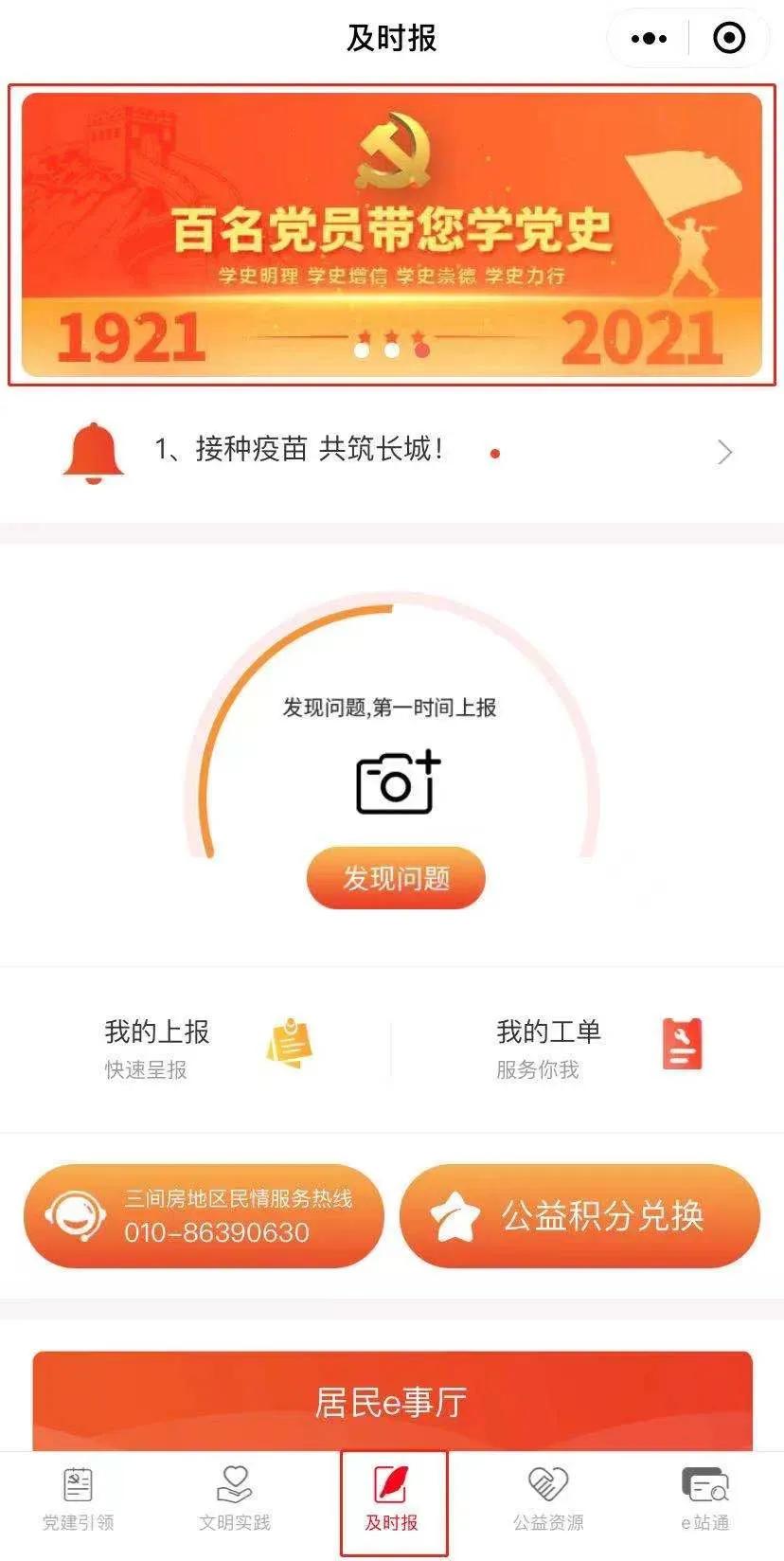Open the camera capture icon for reporting issues

(395, 782)
